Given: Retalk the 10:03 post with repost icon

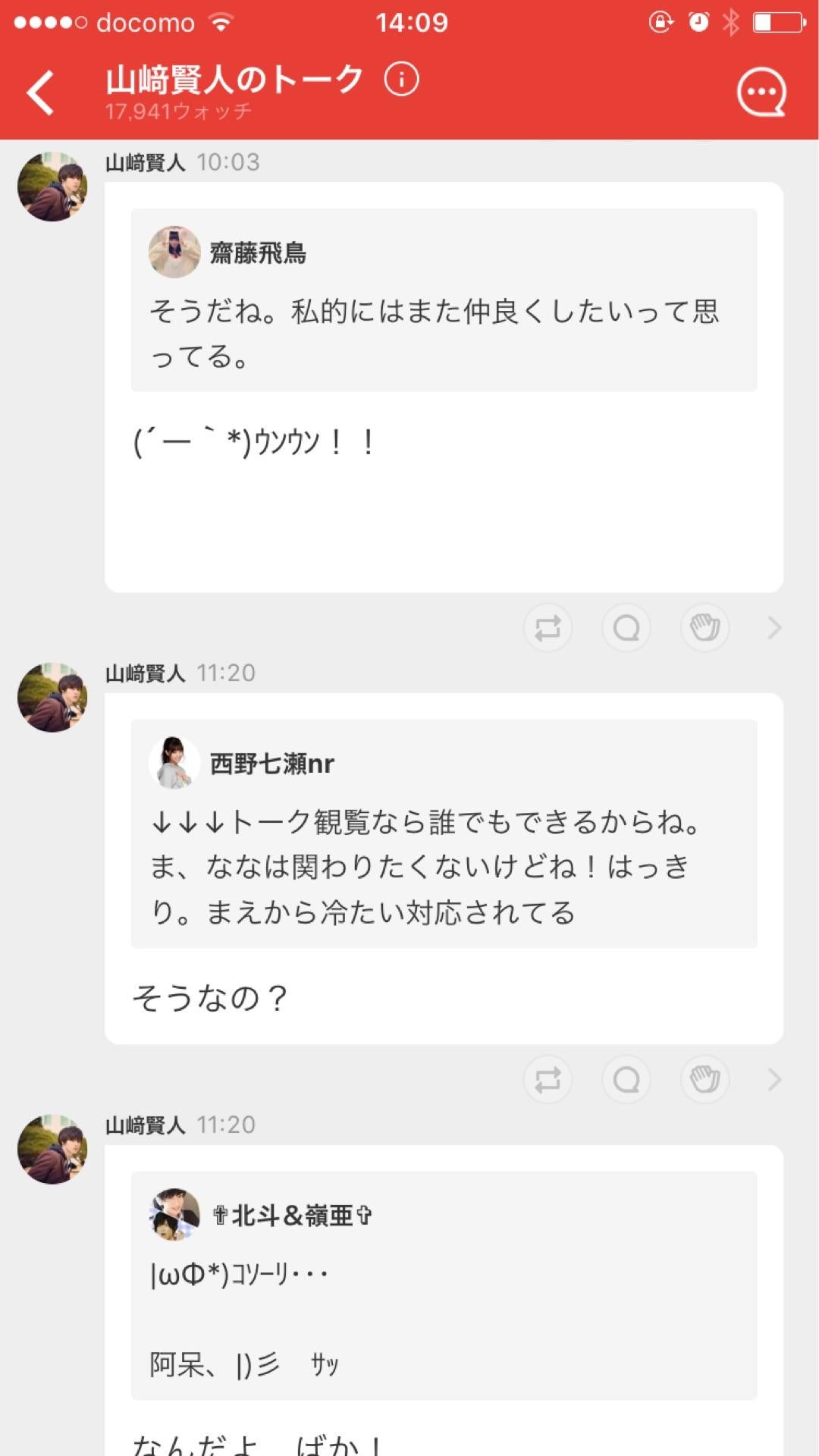Looking at the screenshot, I should pyautogui.click(x=548, y=628).
